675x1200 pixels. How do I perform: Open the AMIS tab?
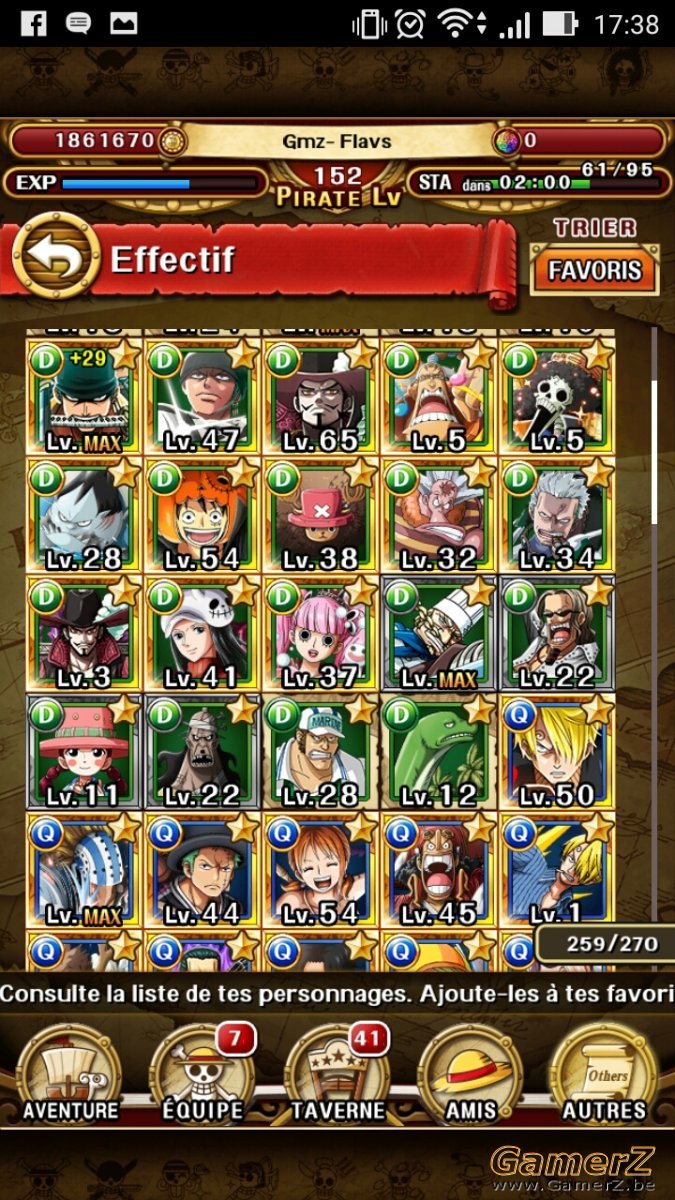tap(470, 1076)
